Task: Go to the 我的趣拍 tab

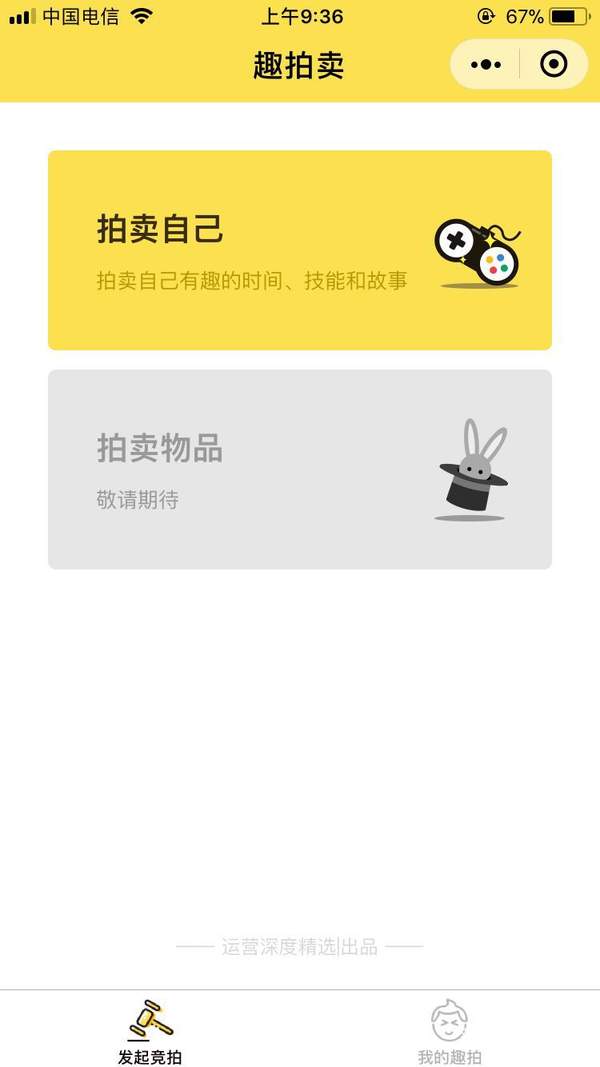Action: click(450, 1030)
